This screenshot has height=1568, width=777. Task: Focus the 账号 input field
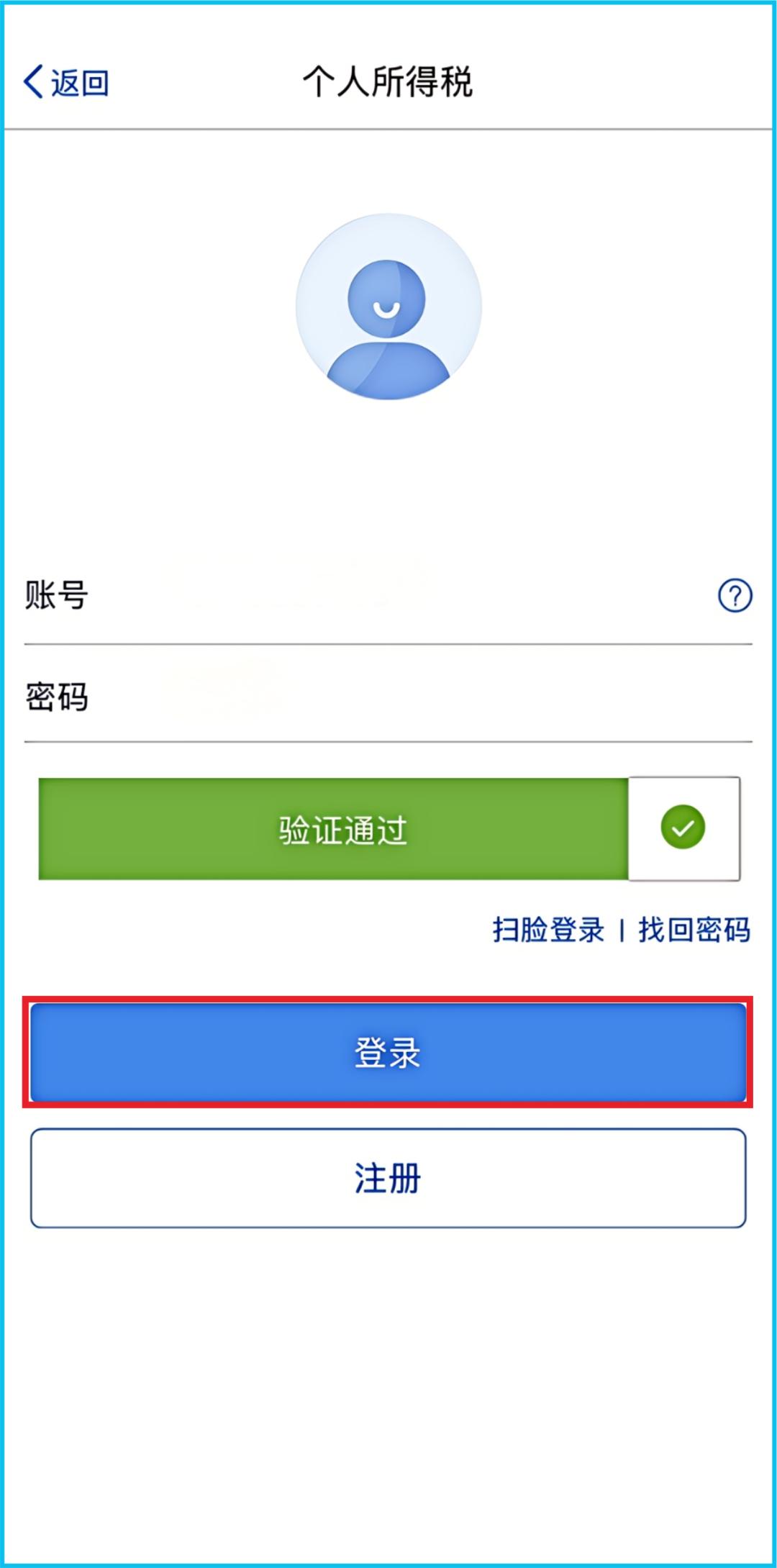point(403,596)
